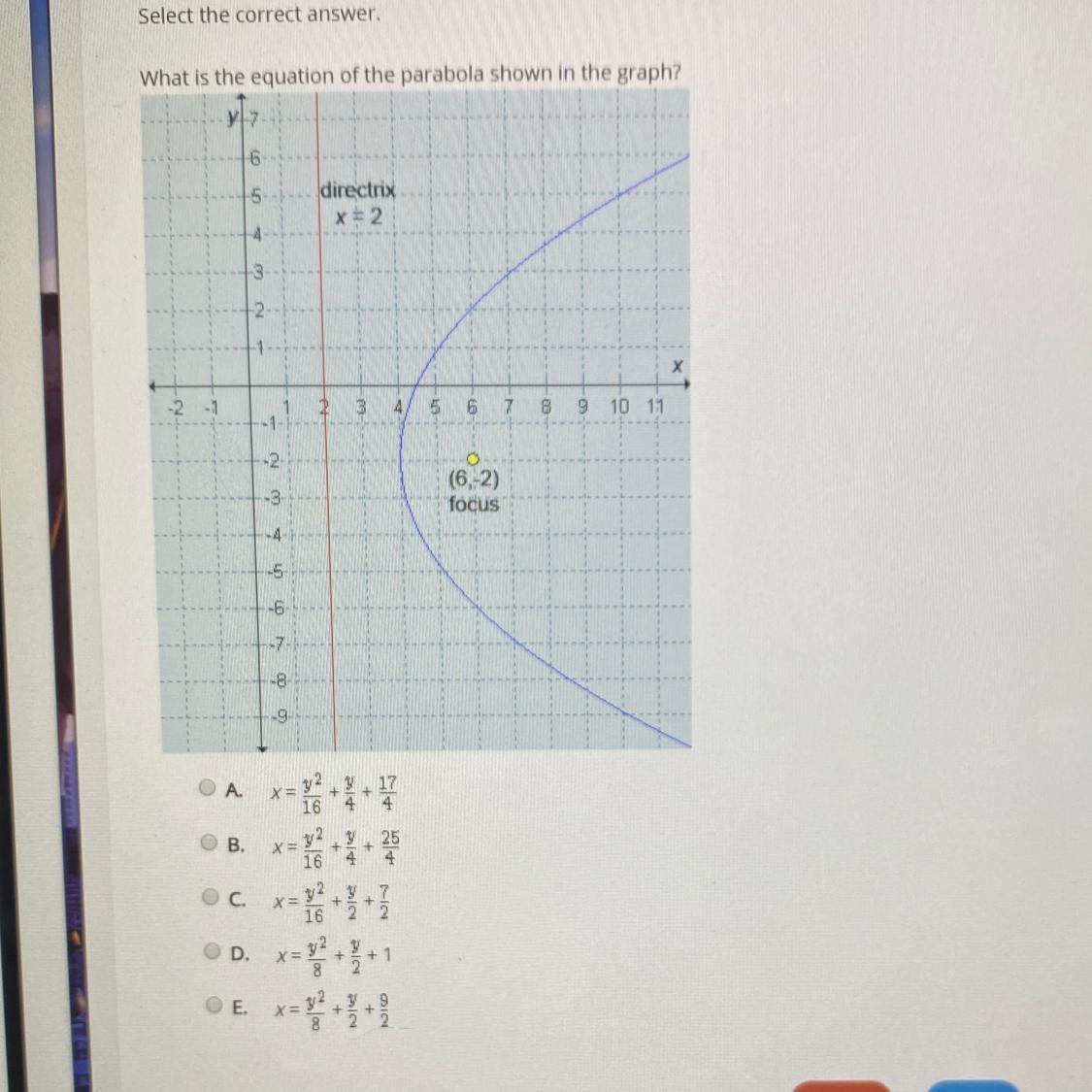Screen dimensions: 1092x1092
Task: Select option D ending in + 1
Action: (213, 951)
